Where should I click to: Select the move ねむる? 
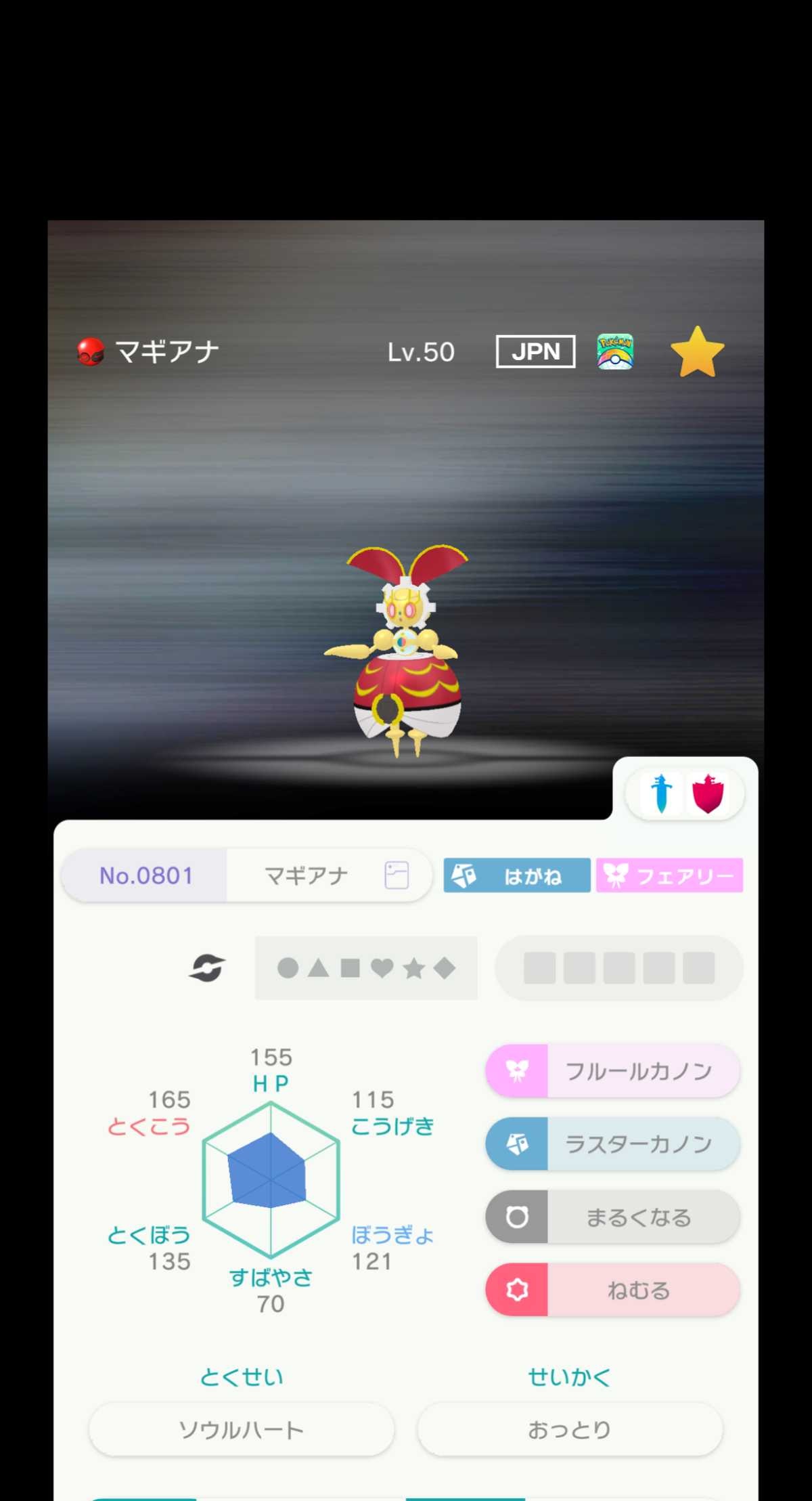pos(612,1290)
